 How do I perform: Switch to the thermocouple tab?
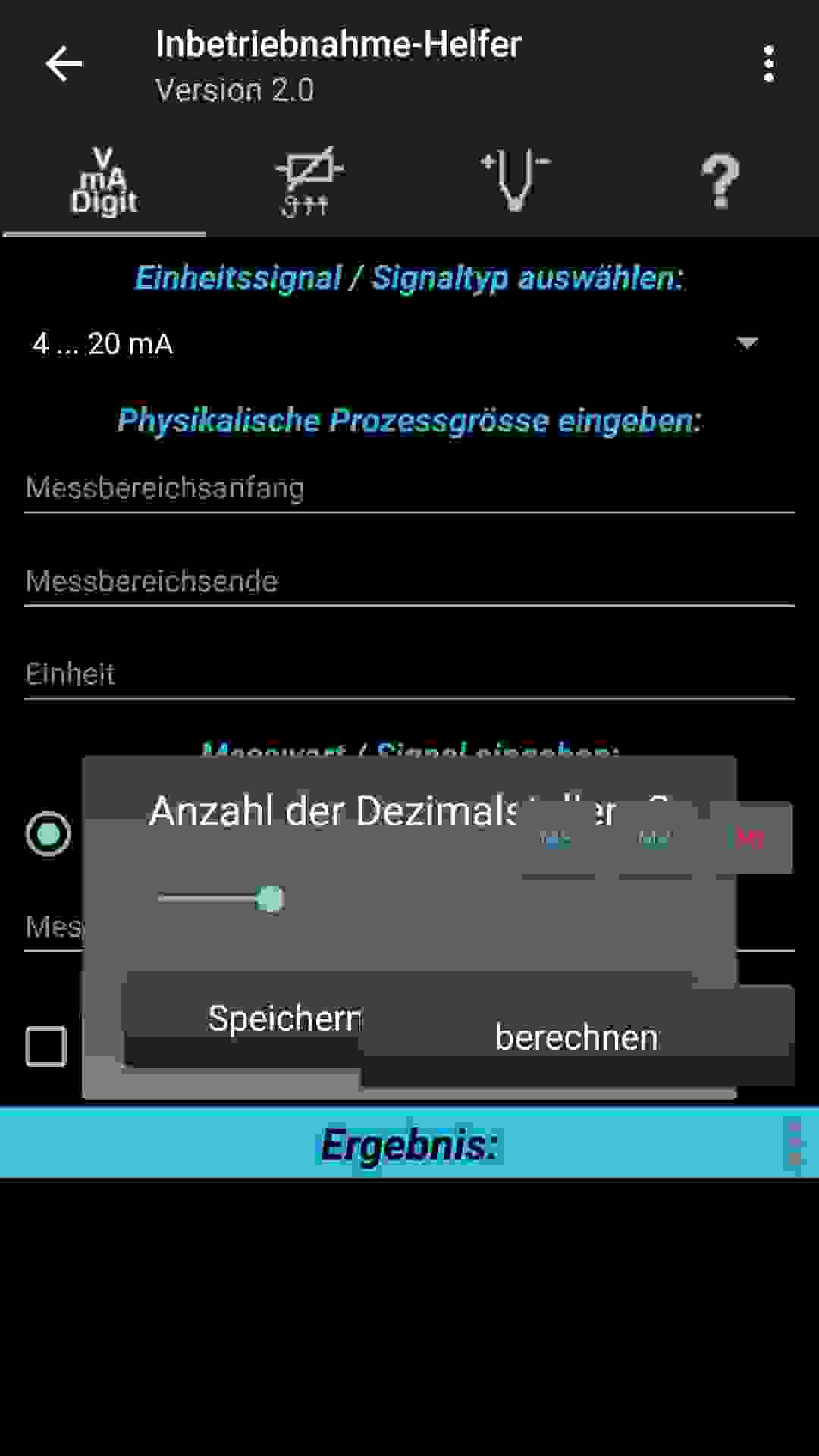pyautogui.click(x=515, y=182)
